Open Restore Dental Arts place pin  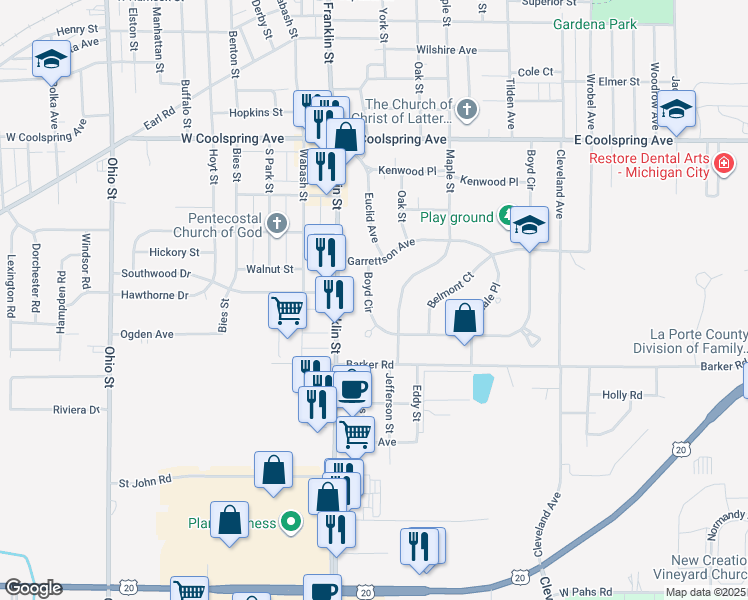point(724,165)
